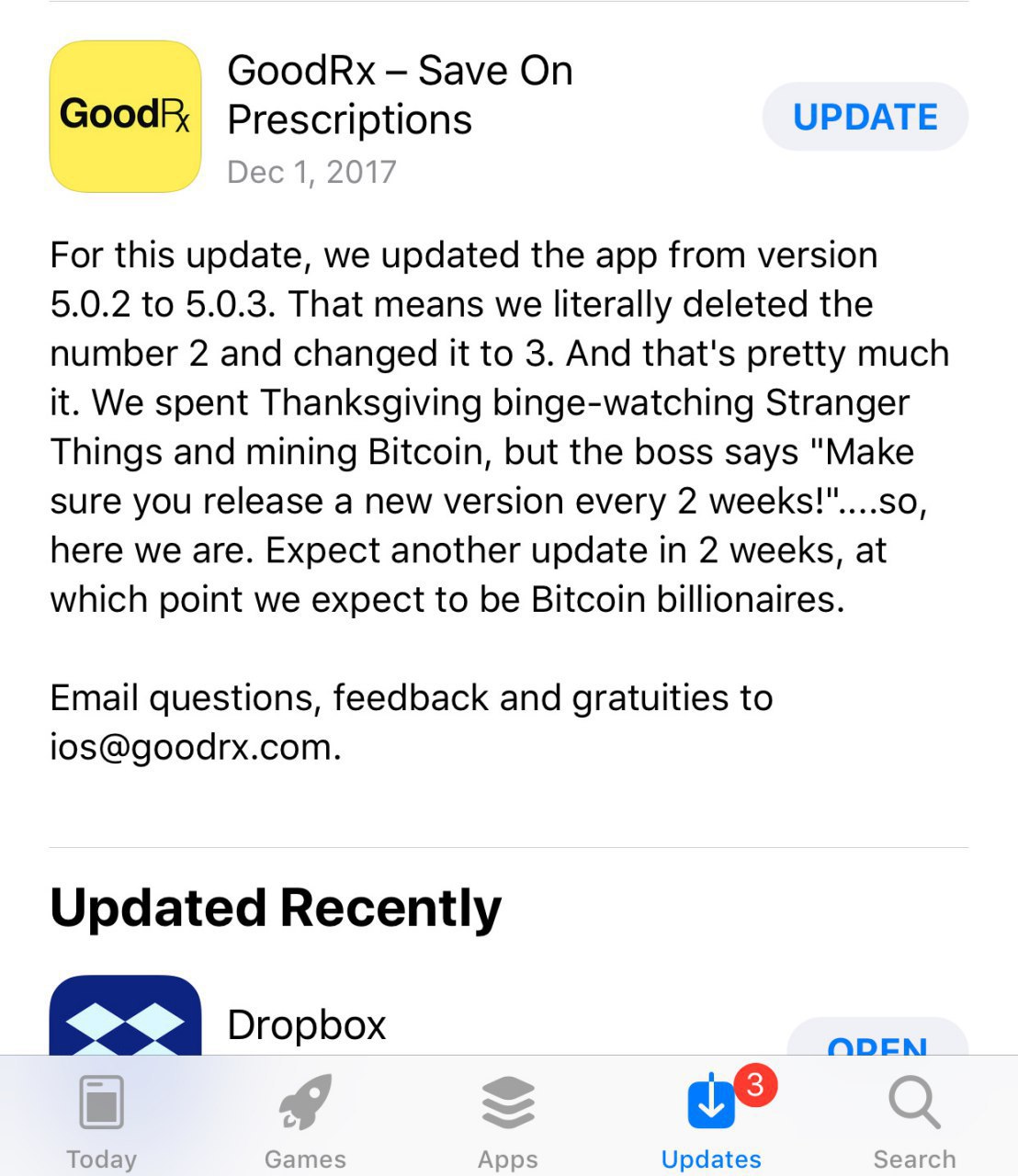The image size is (1018, 1176).
Task: Update the GoodRx app
Action: pyautogui.click(x=865, y=117)
